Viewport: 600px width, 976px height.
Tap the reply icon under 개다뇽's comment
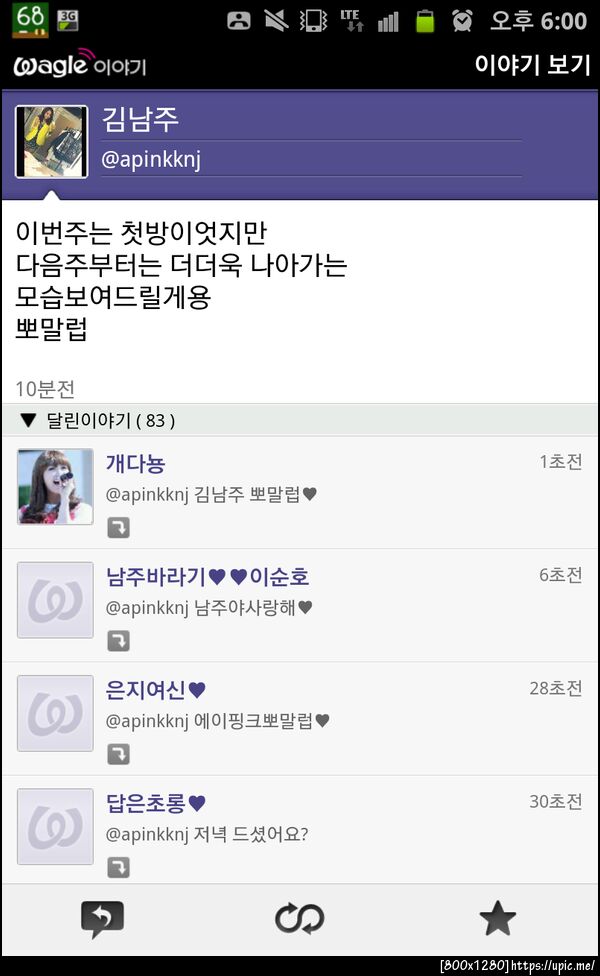[x=119, y=527]
